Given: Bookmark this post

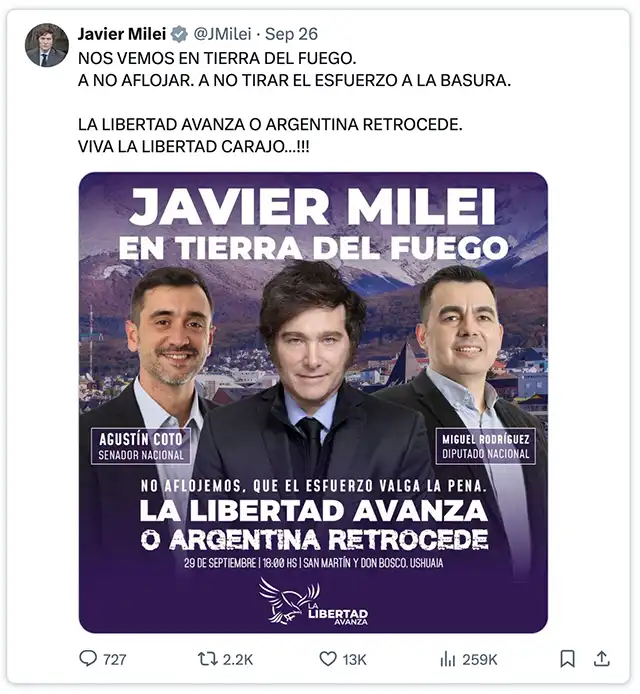Looking at the screenshot, I should (567, 659).
